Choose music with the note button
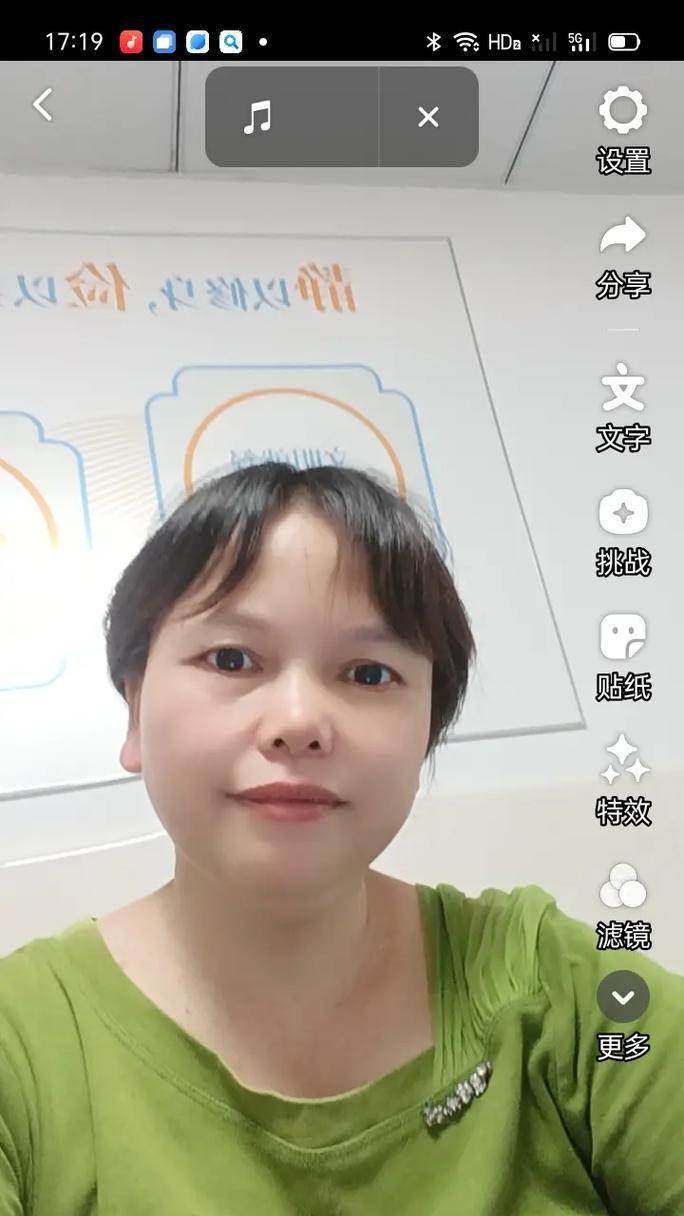684x1216 pixels. point(259,117)
